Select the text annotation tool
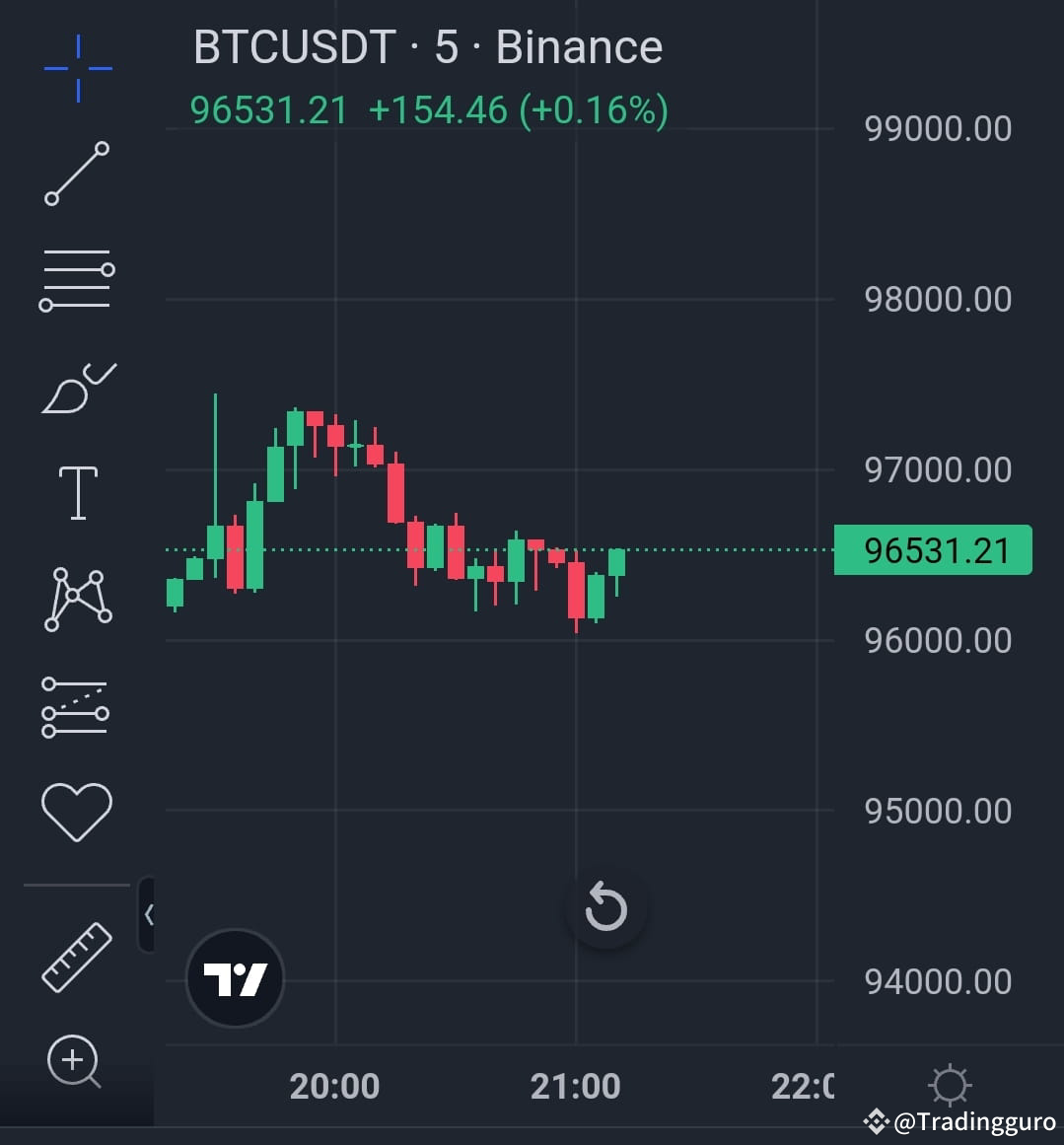 (x=77, y=491)
